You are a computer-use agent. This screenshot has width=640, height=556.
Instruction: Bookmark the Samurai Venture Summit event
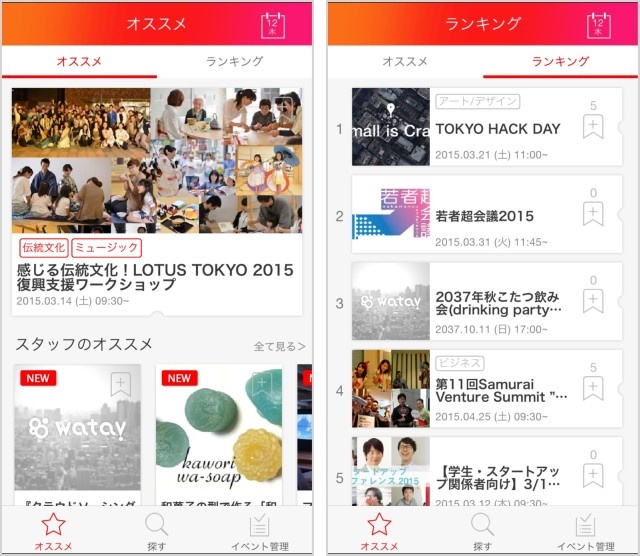point(593,388)
